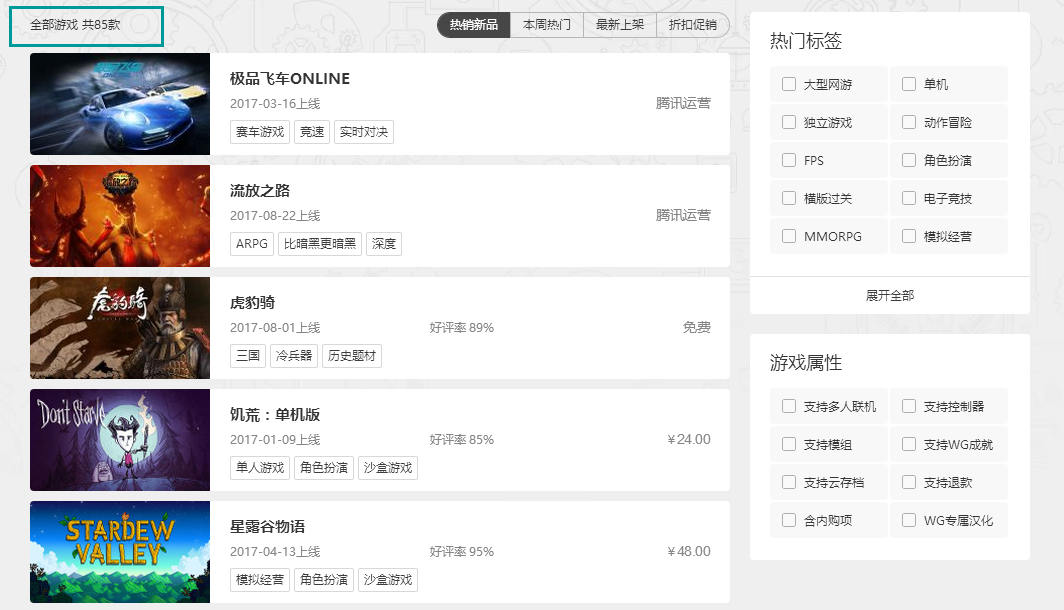Check 支持多人联机 attribute
The width and height of the screenshot is (1064, 610).
point(788,406)
